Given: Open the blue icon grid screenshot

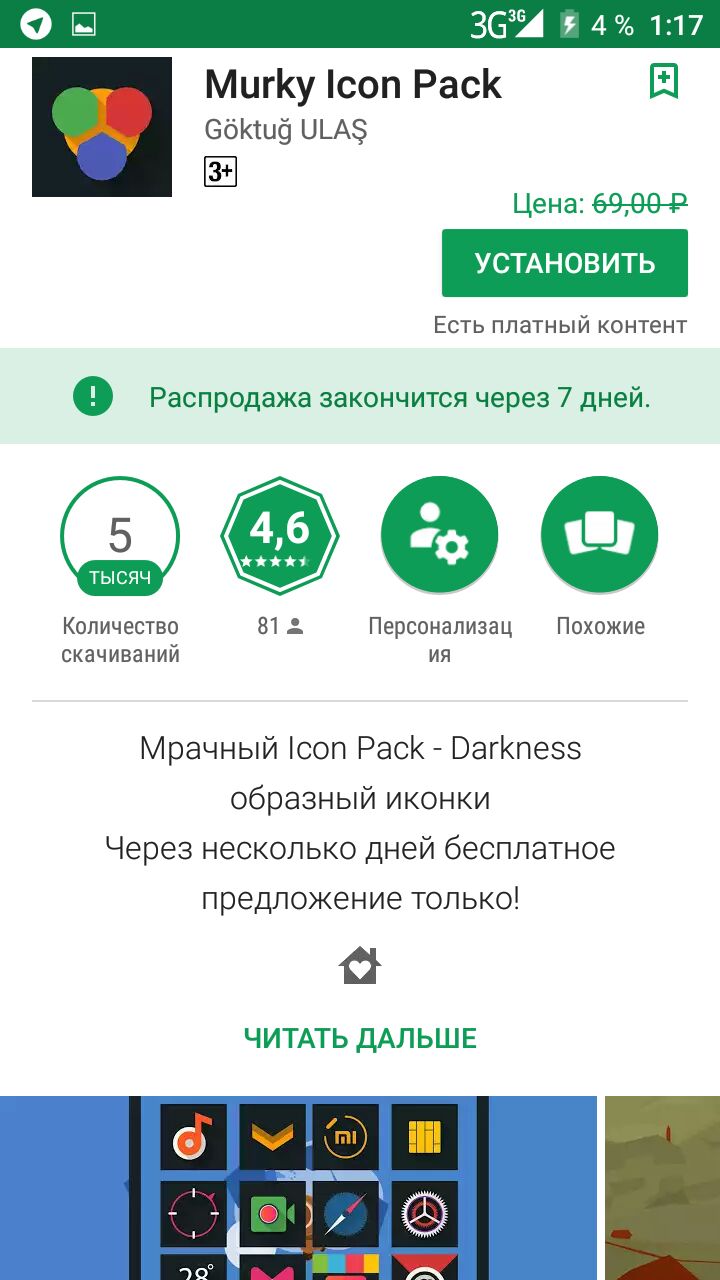Looking at the screenshot, I should pyautogui.click(x=298, y=1188).
